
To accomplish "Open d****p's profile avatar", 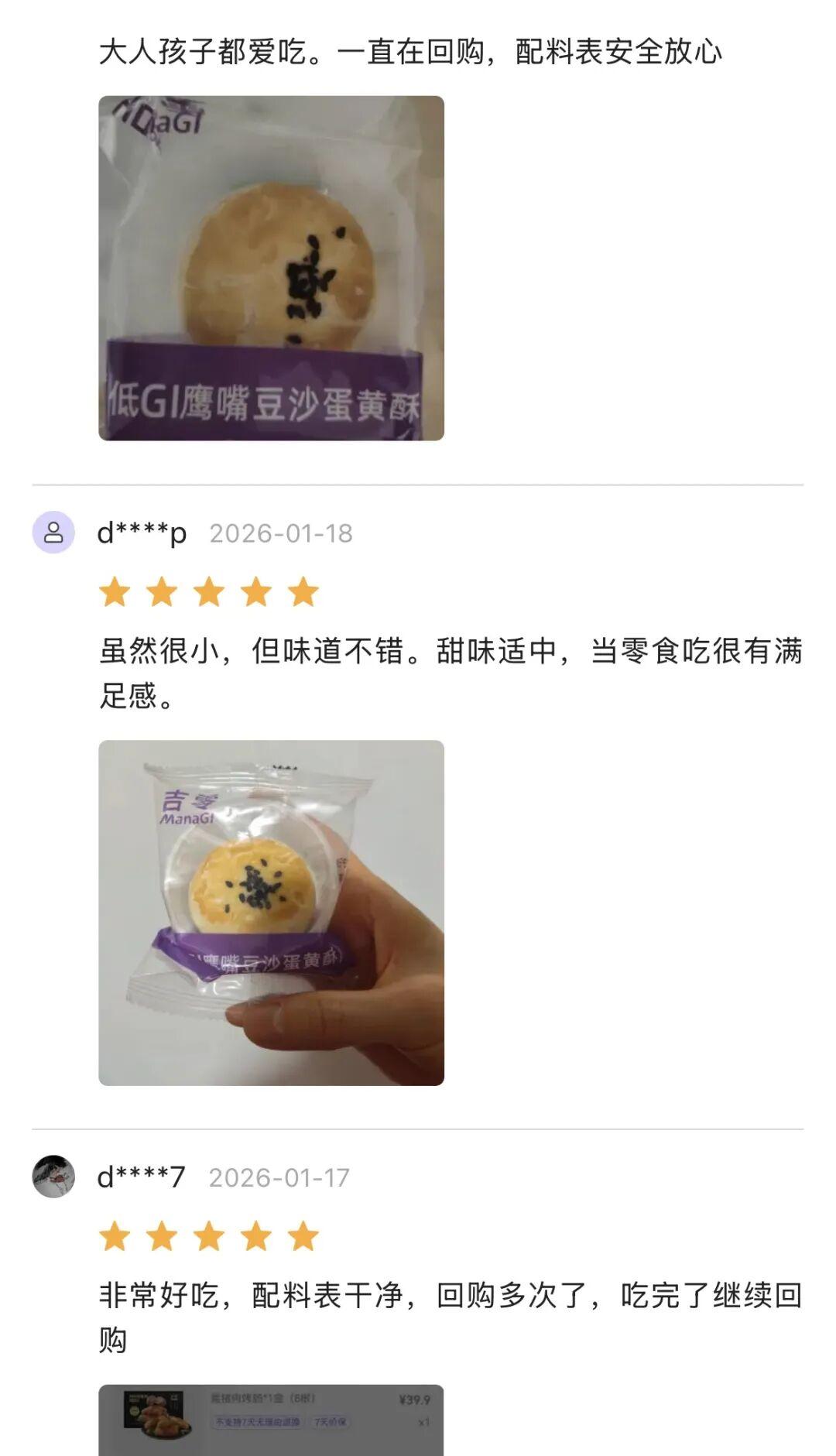I will (53, 533).
